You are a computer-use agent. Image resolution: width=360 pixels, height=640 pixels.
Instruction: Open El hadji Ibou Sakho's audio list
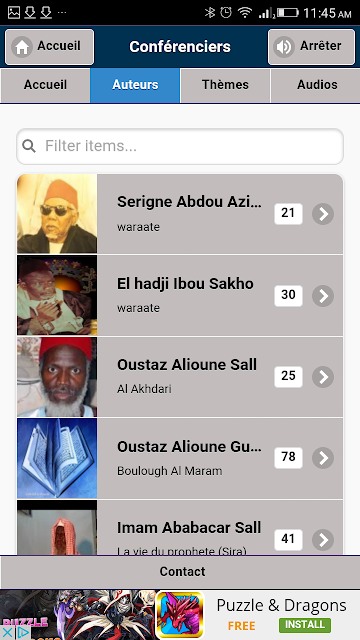coord(180,296)
